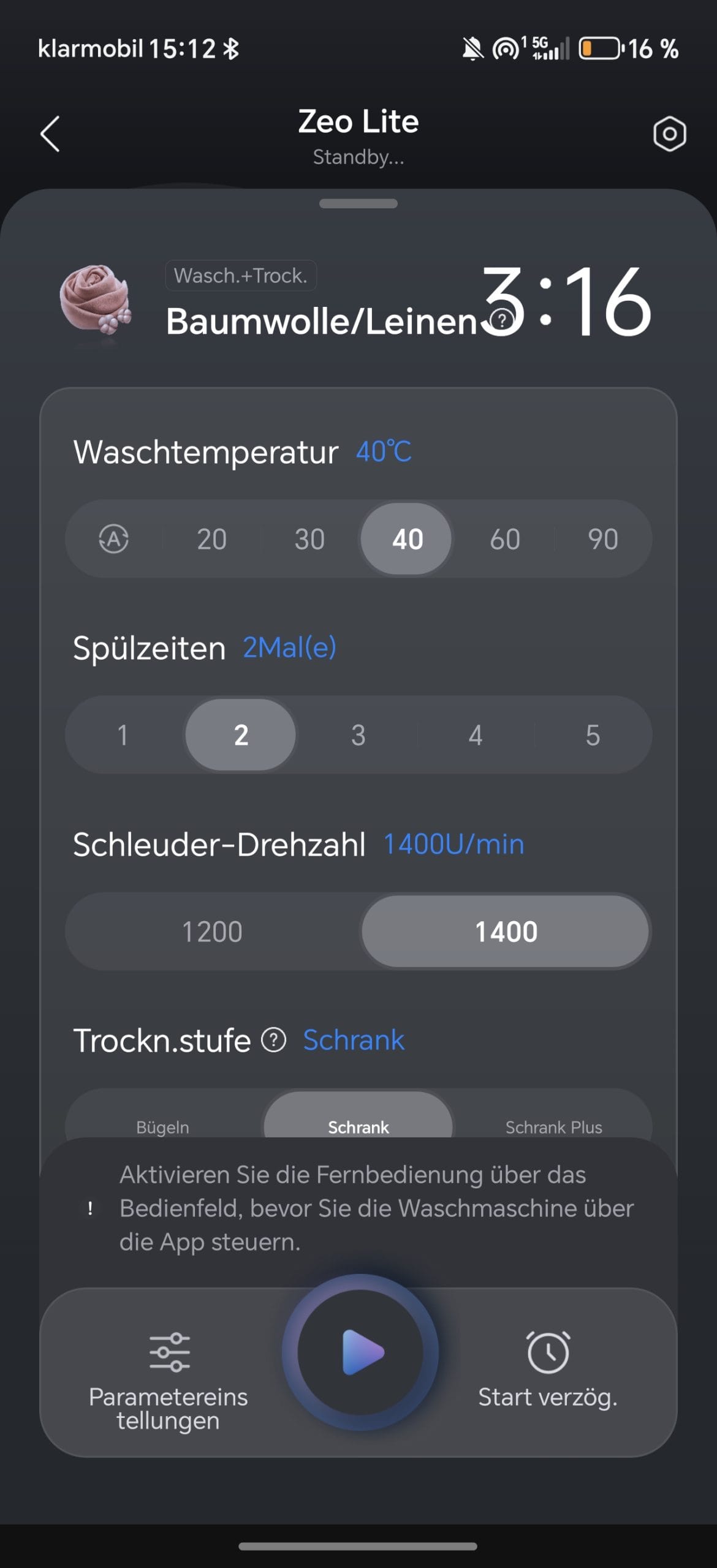Choose the Bügeln drying level
Screen dimensions: 717x1568
coord(163,1126)
